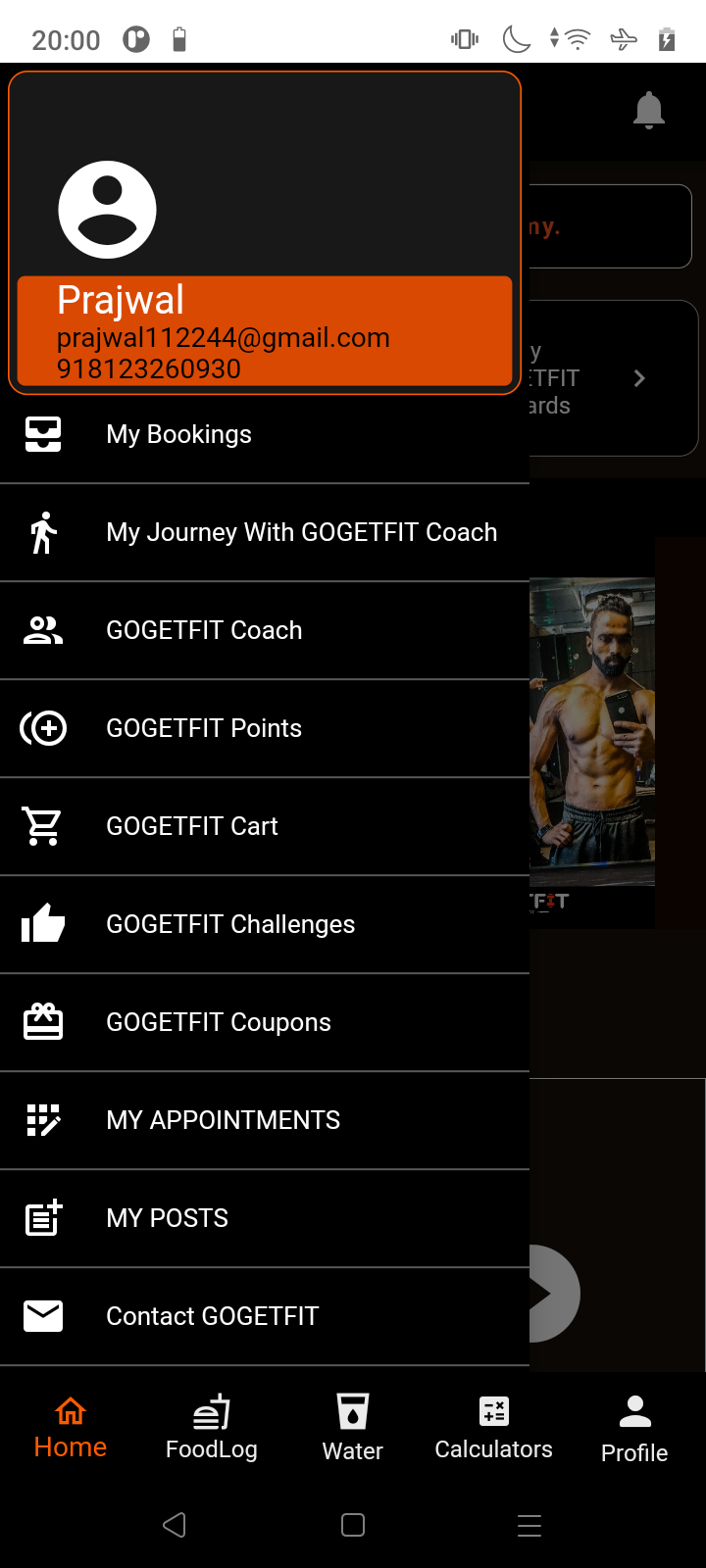This screenshot has width=706, height=1568.
Task: Open the Water tab
Action: [x=353, y=1428]
